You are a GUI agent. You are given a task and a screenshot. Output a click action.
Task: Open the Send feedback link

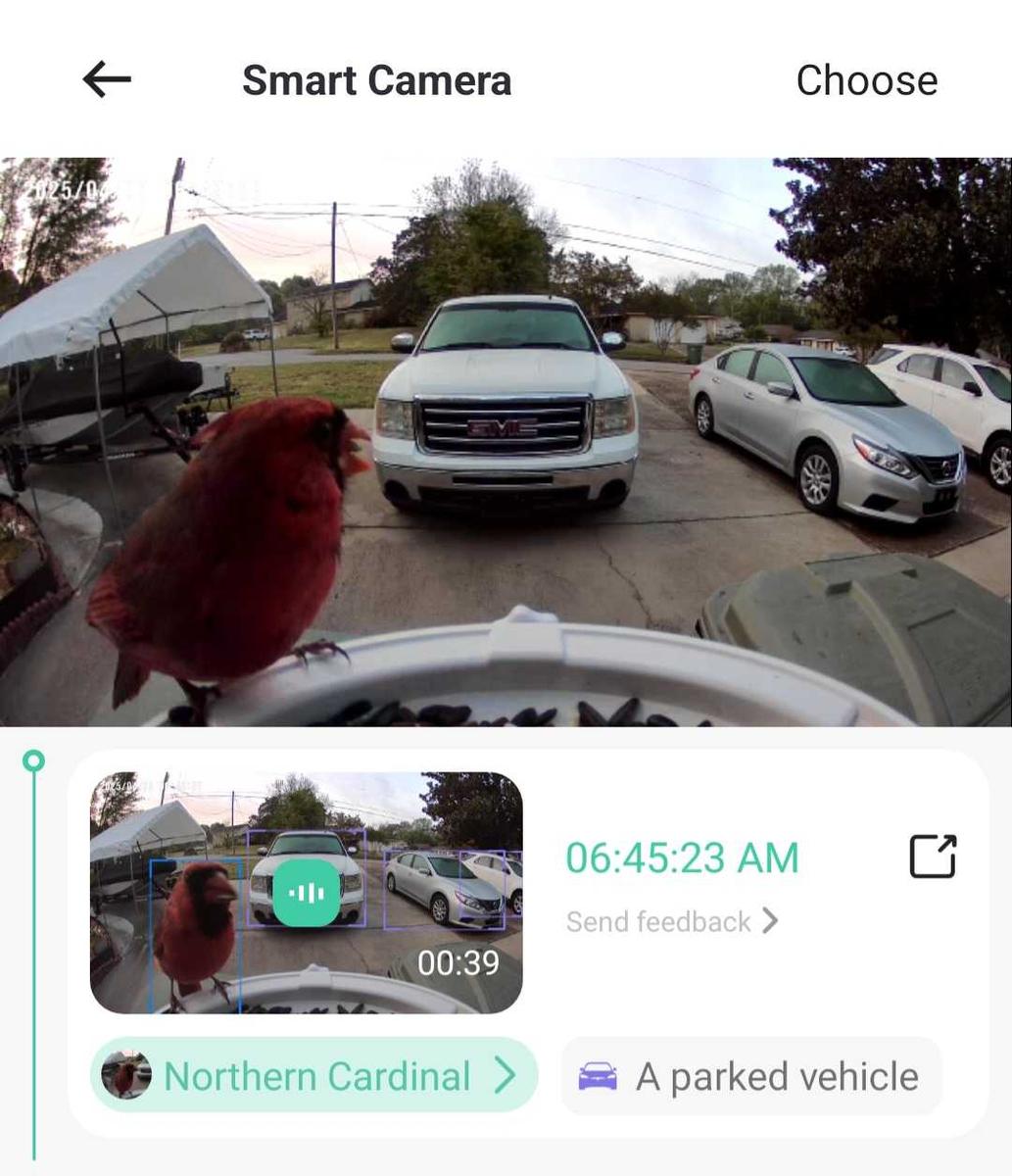[672, 921]
